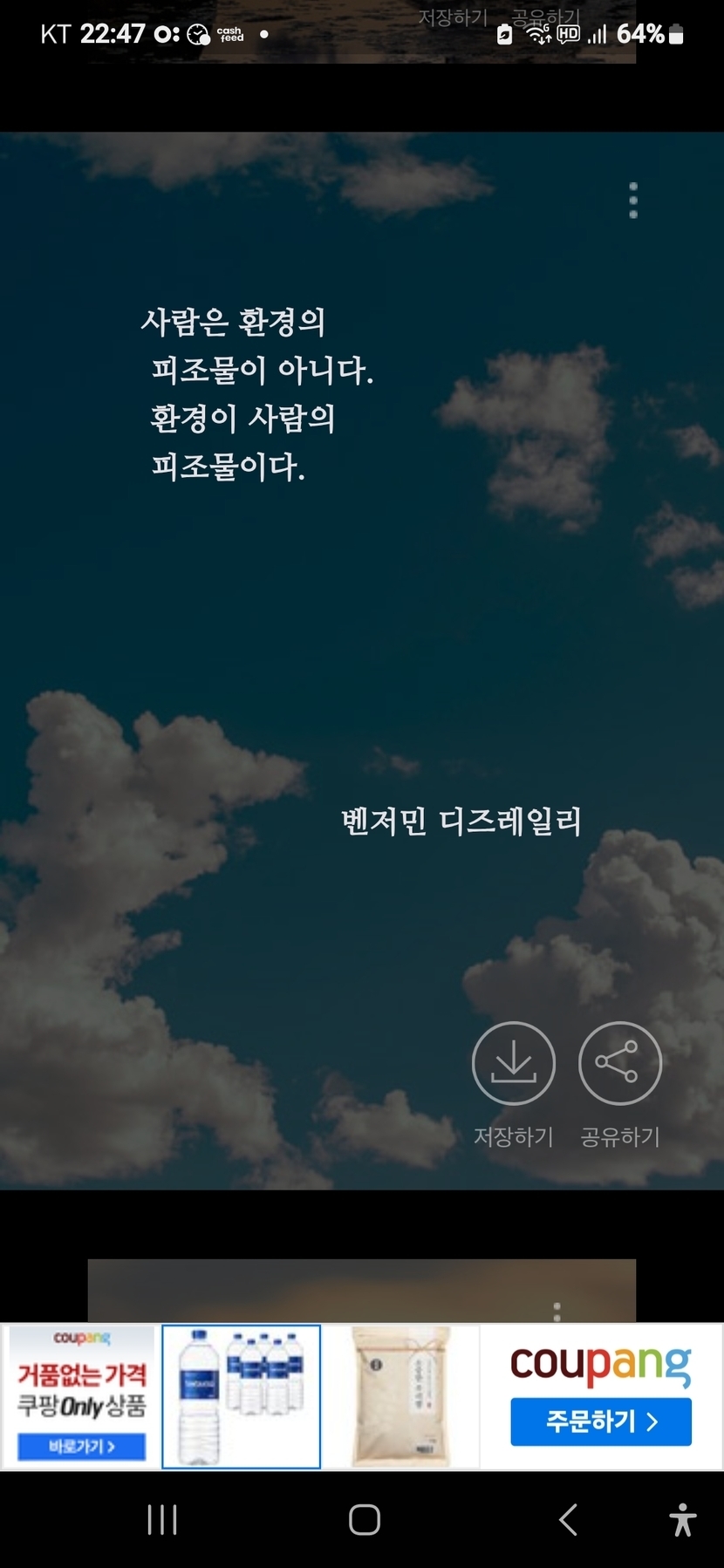Tap 바로가기 in the Coupang ad

point(81,1447)
